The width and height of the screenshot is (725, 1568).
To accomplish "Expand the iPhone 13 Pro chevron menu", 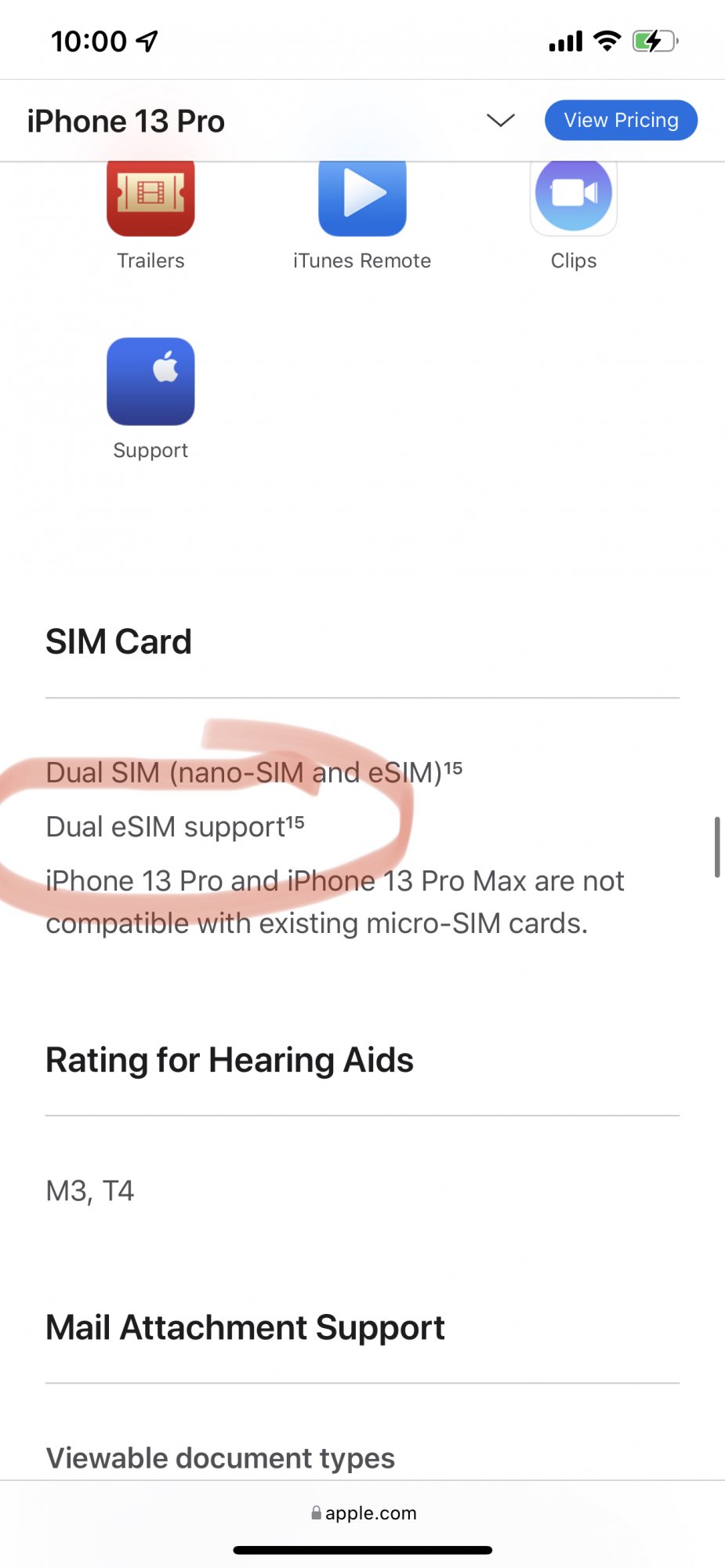I will [x=500, y=120].
